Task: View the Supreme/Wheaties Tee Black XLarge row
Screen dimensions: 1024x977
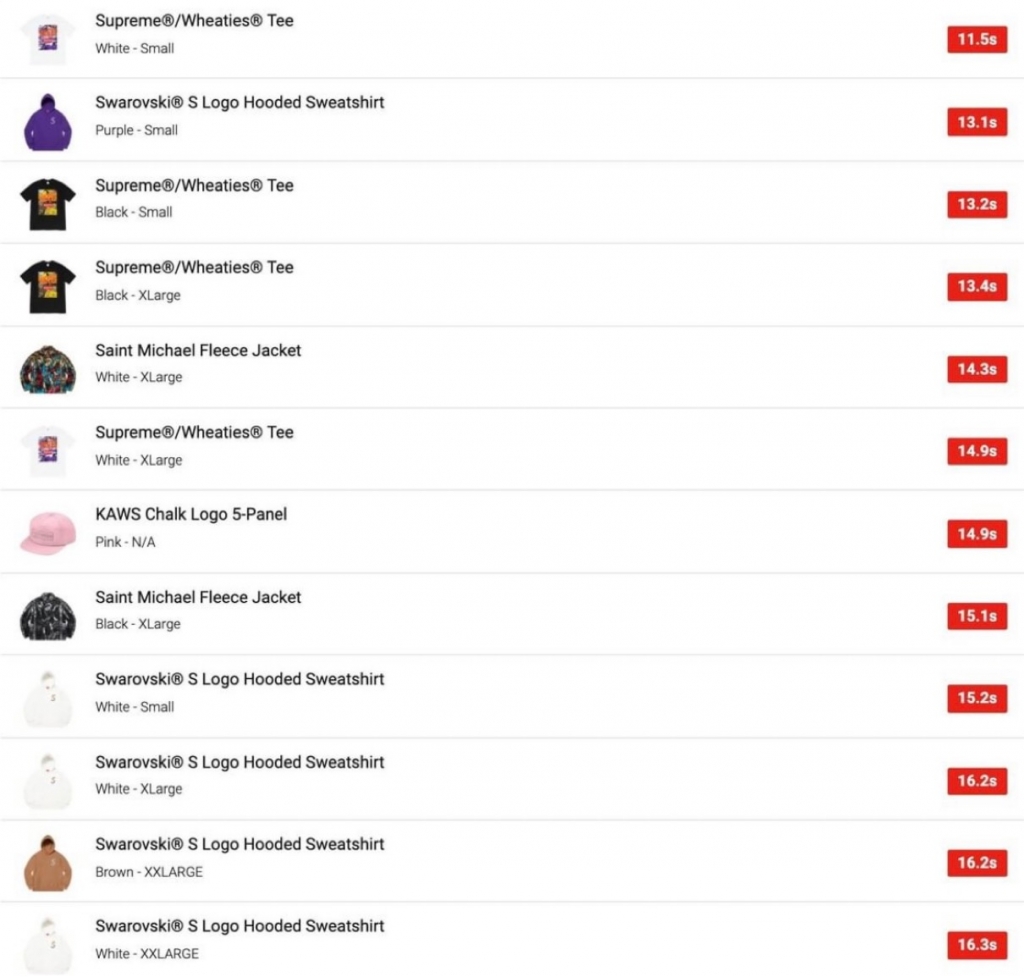Action: point(194,268)
